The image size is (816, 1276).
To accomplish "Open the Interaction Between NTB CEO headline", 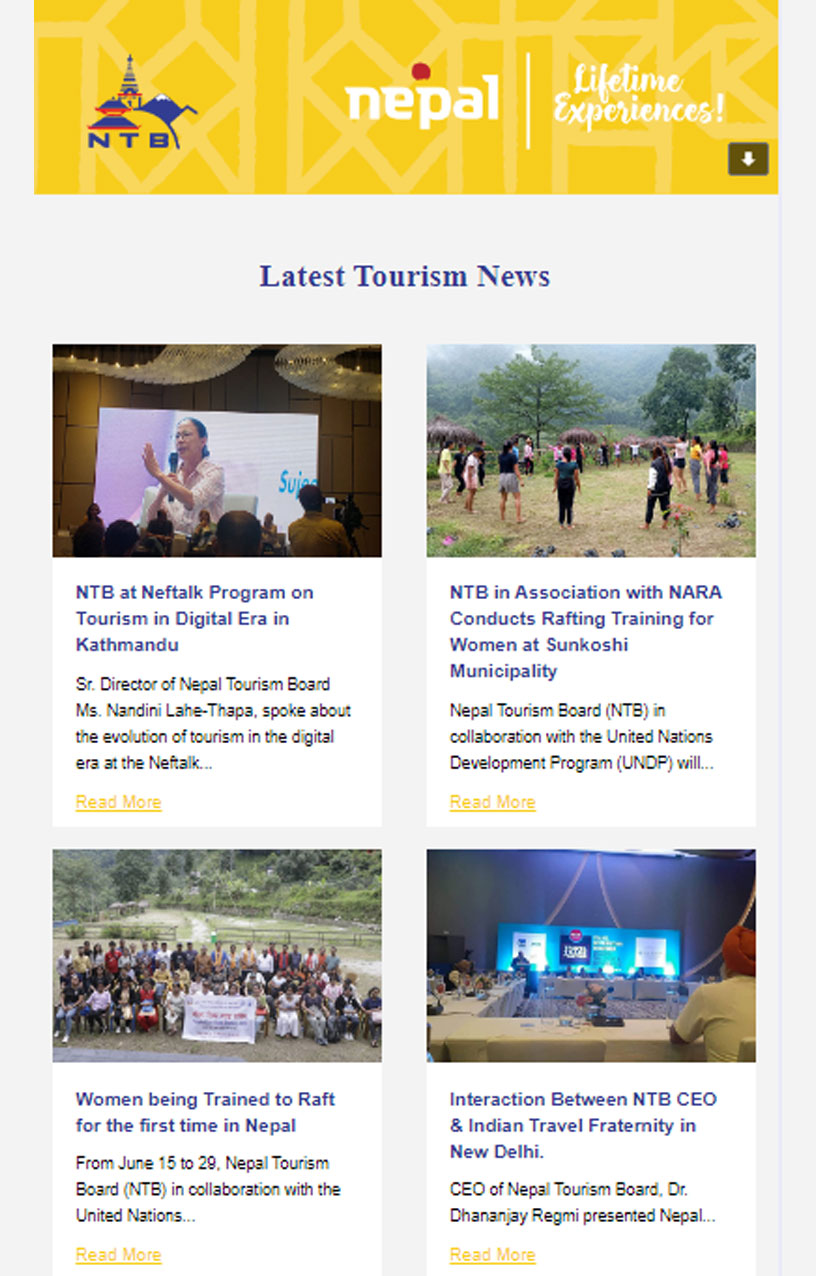I will click(583, 1125).
